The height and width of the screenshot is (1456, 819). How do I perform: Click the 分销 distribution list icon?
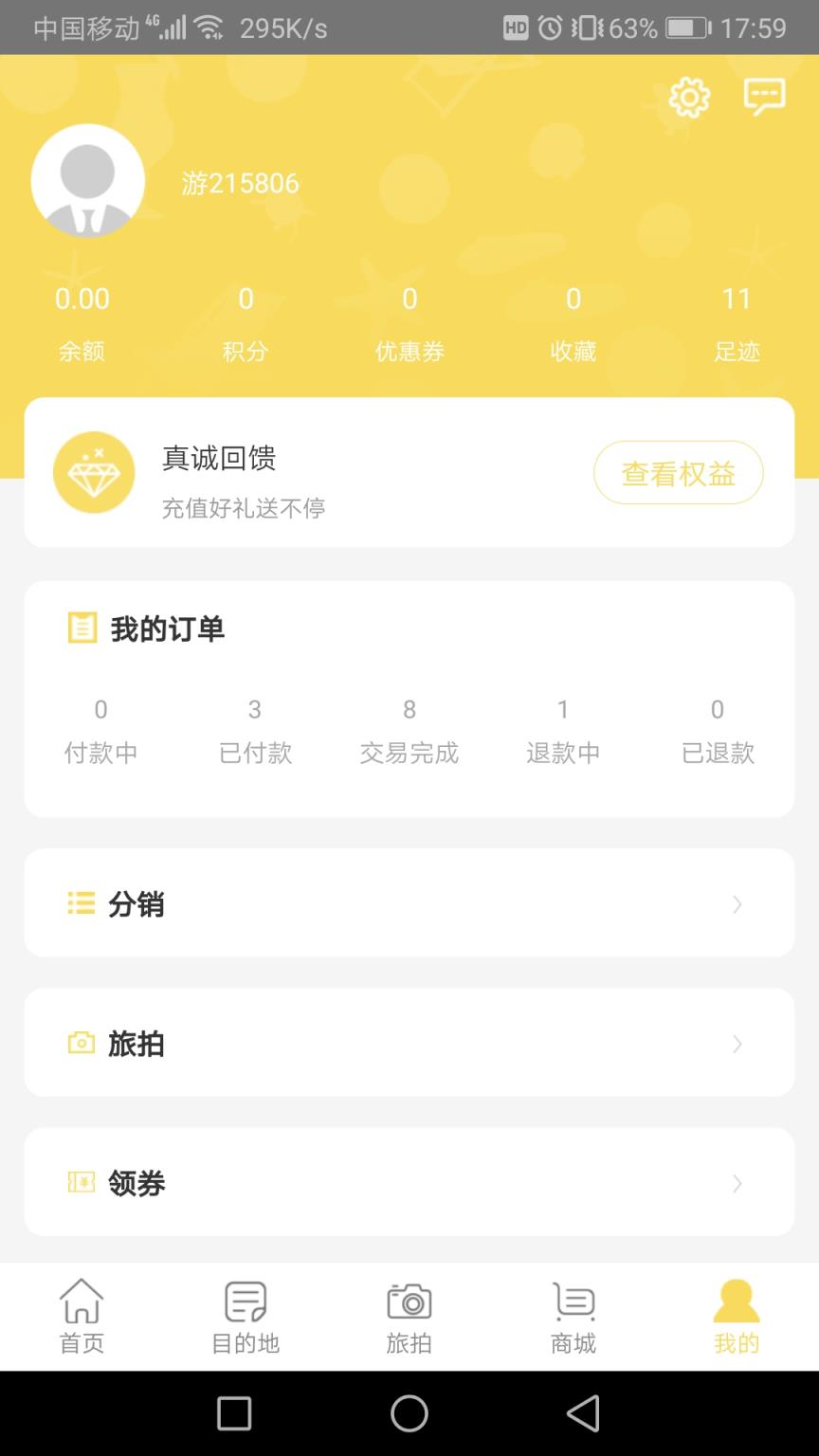(82, 904)
